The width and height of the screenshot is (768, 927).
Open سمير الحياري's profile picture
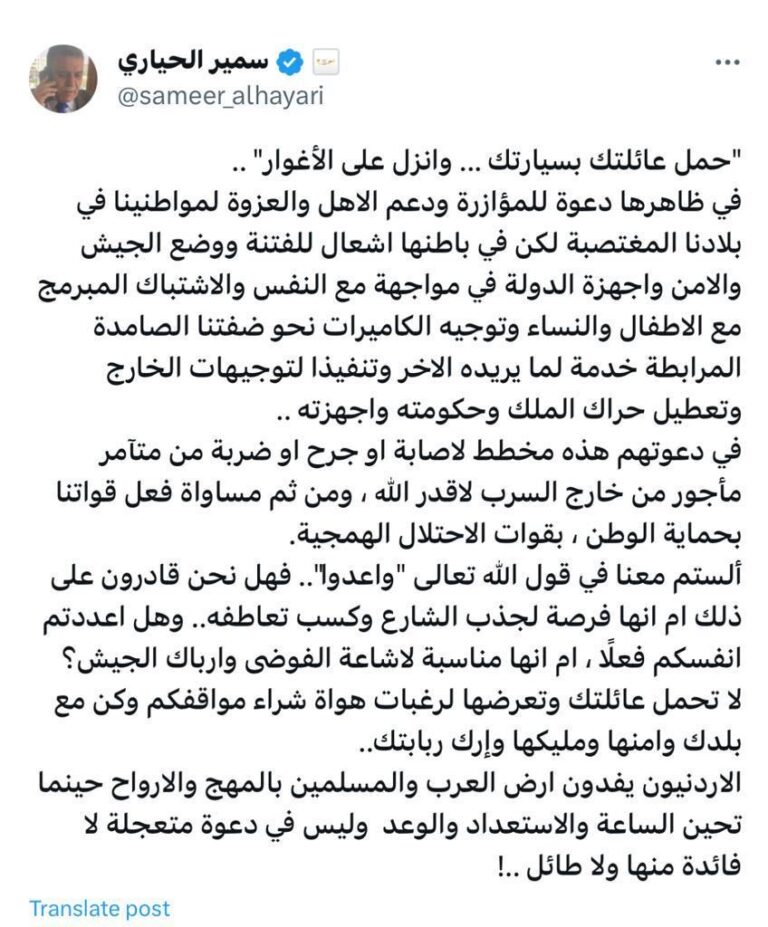tap(64, 78)
